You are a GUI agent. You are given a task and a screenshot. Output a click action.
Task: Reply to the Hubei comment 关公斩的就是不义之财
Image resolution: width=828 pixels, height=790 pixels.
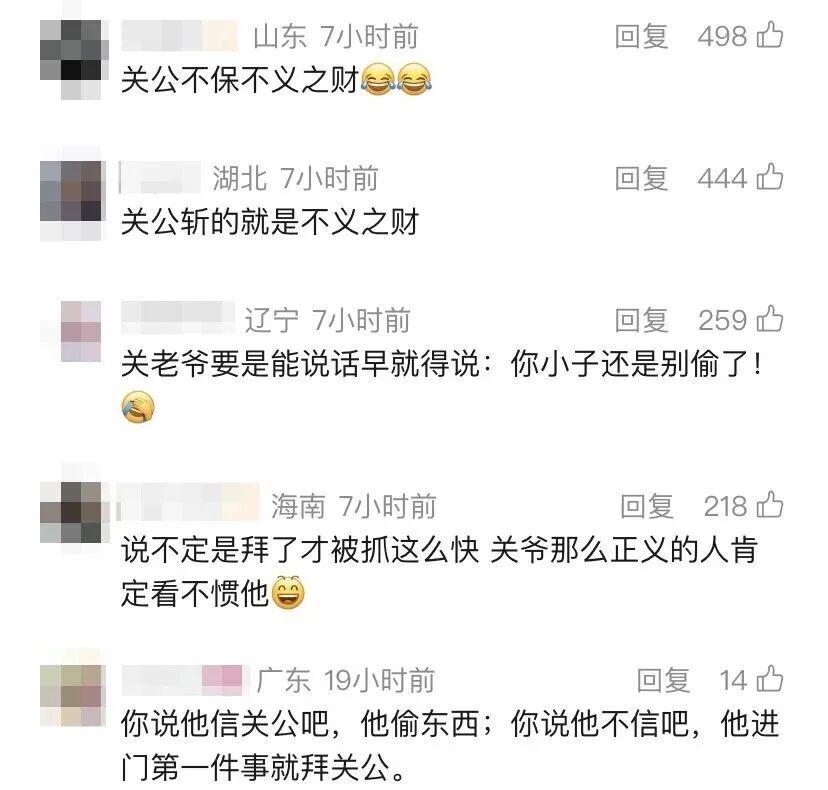pyautogui.click(x=641, y=179)
